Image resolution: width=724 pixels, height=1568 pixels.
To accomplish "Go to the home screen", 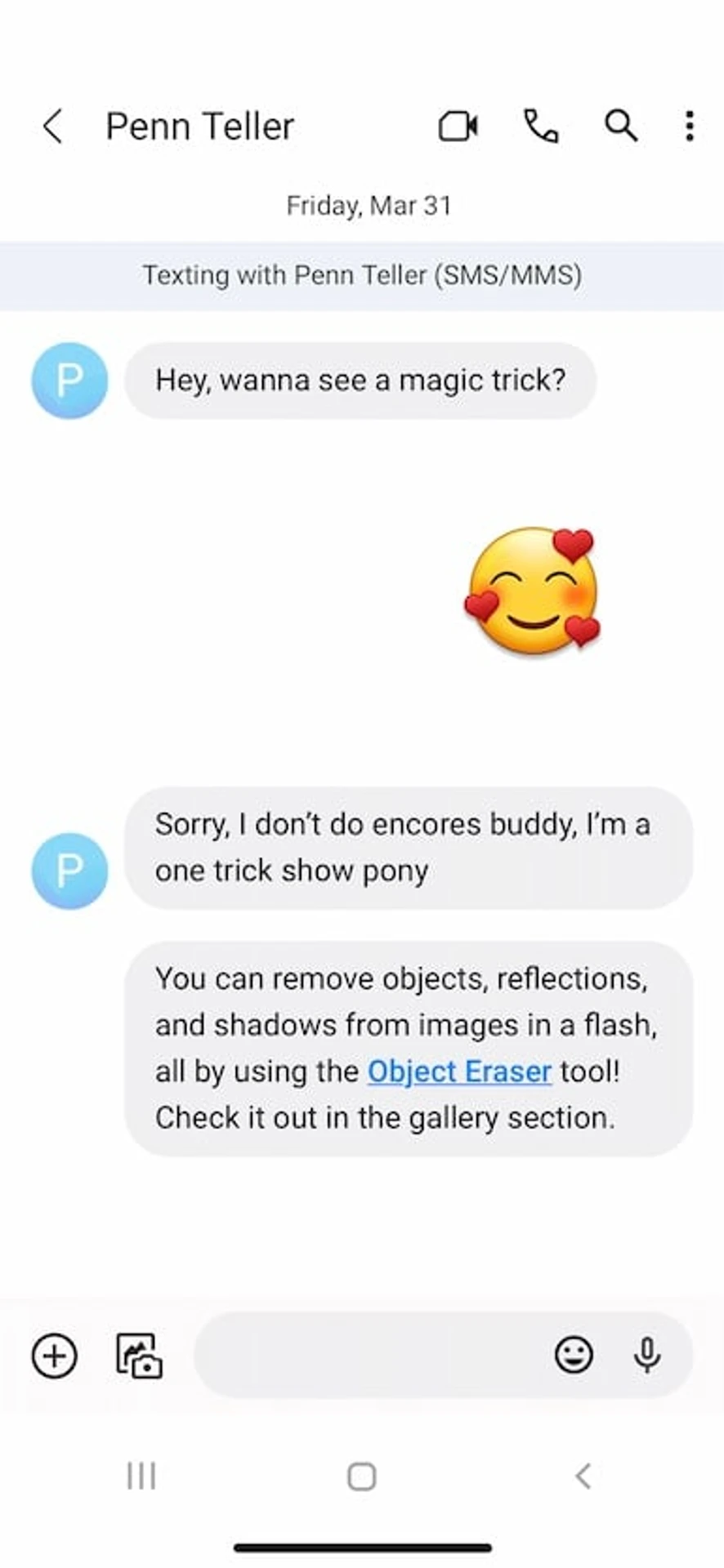I will 361,1476.
